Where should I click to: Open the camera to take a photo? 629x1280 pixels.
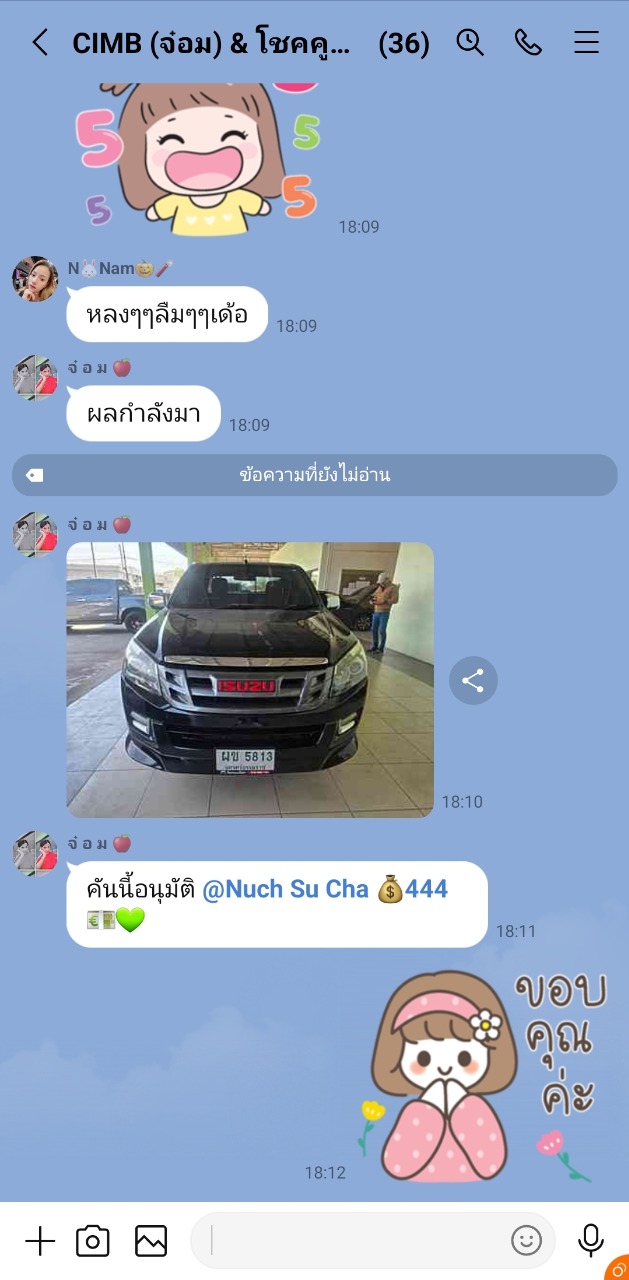[93, 1241]
